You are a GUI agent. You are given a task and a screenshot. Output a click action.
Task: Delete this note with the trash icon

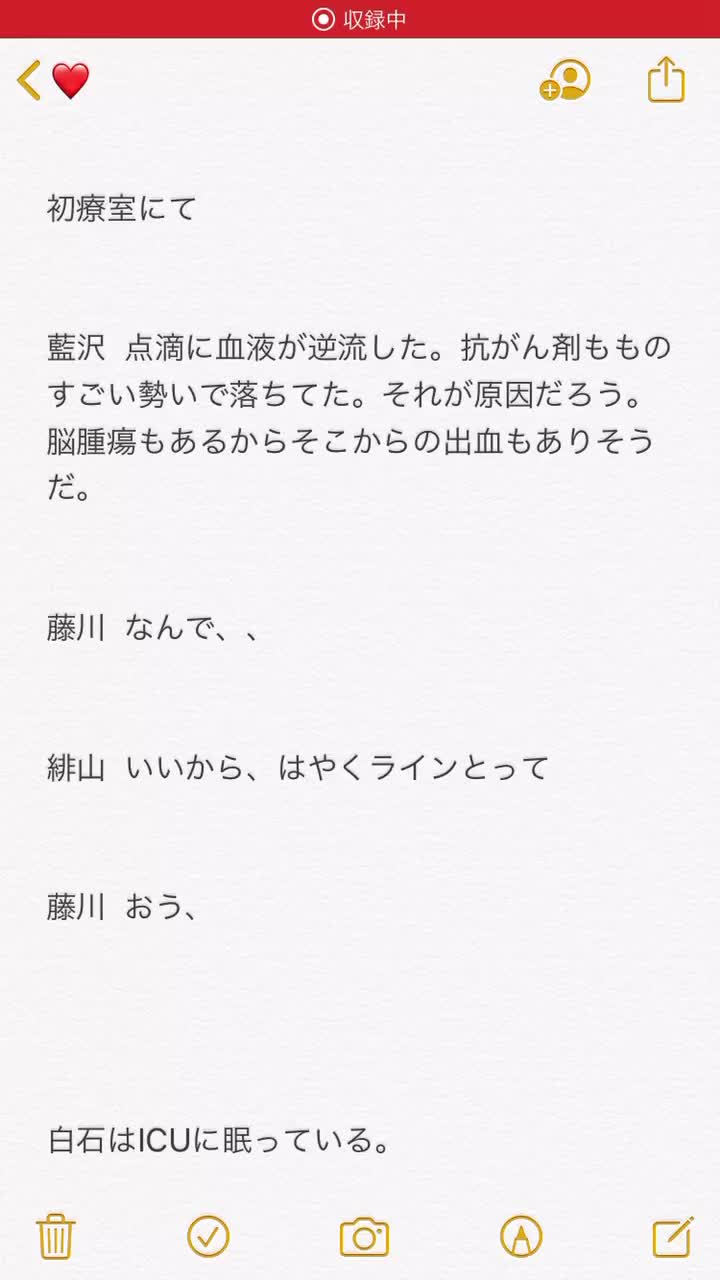55,1237
